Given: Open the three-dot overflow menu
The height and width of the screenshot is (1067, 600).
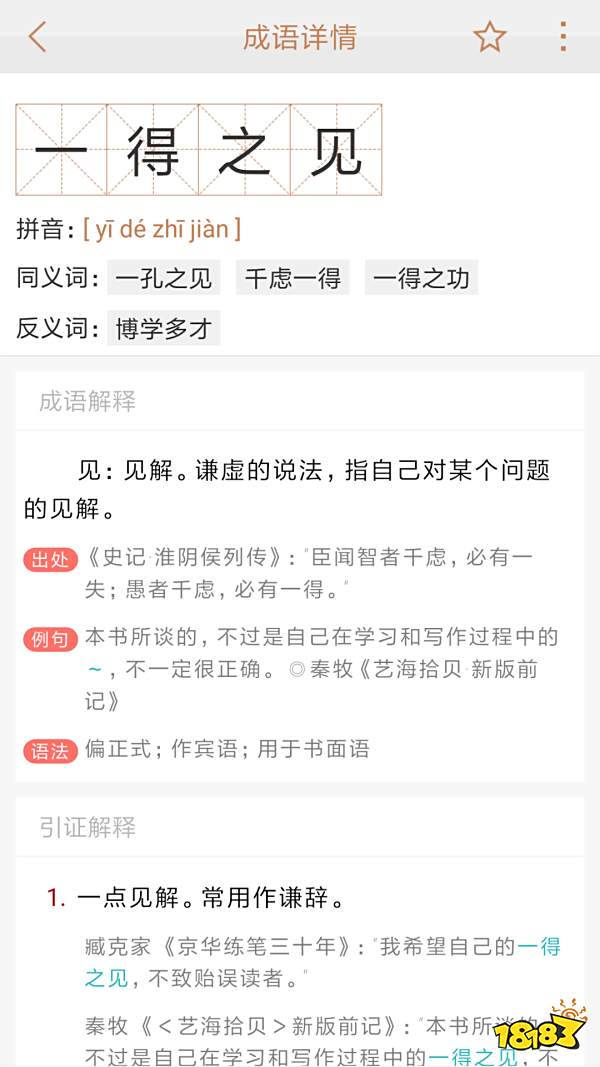Looking at the screenshot, I should point(563,37).
